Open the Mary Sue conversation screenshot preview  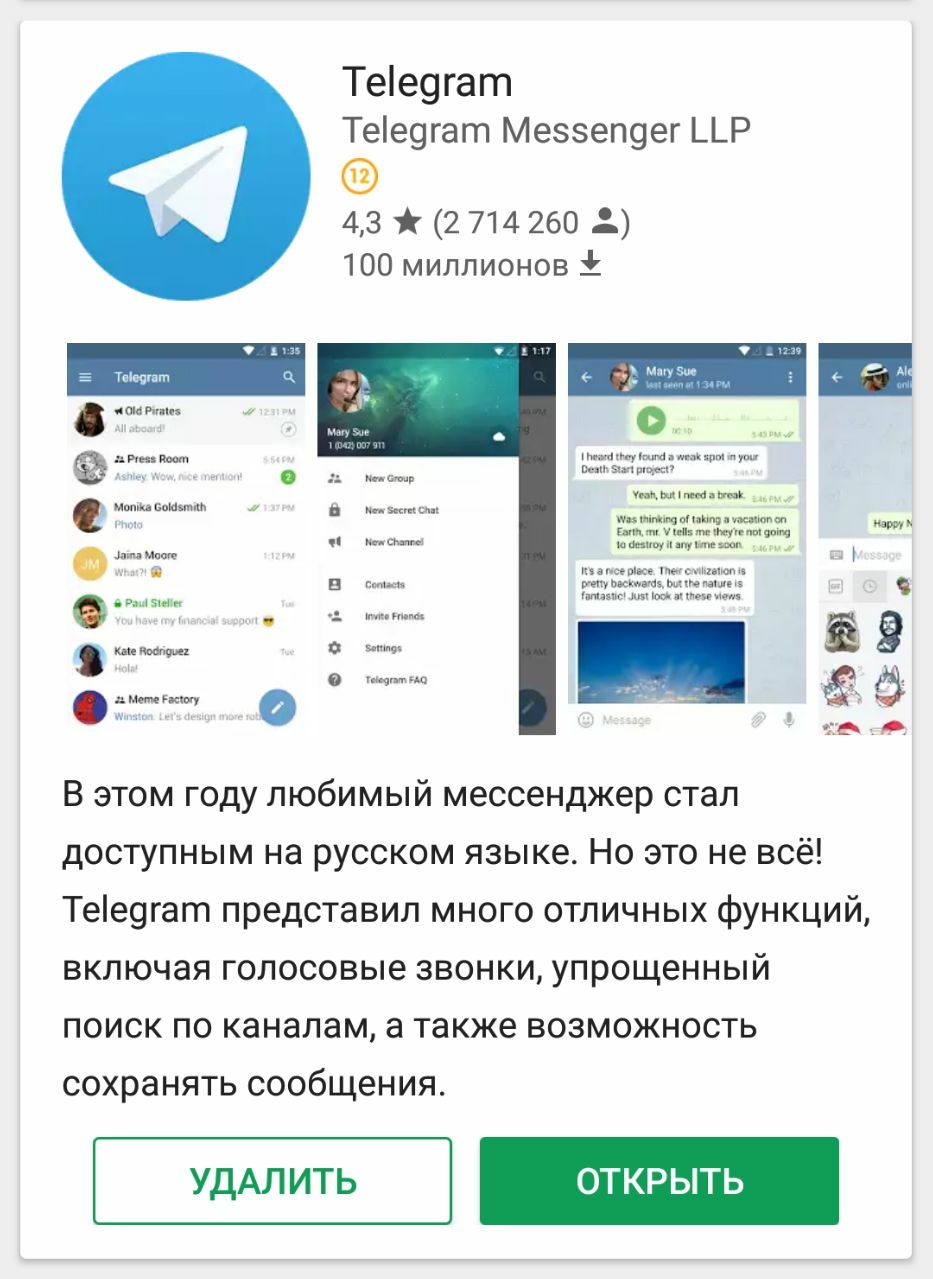click(x=687, y=539)
